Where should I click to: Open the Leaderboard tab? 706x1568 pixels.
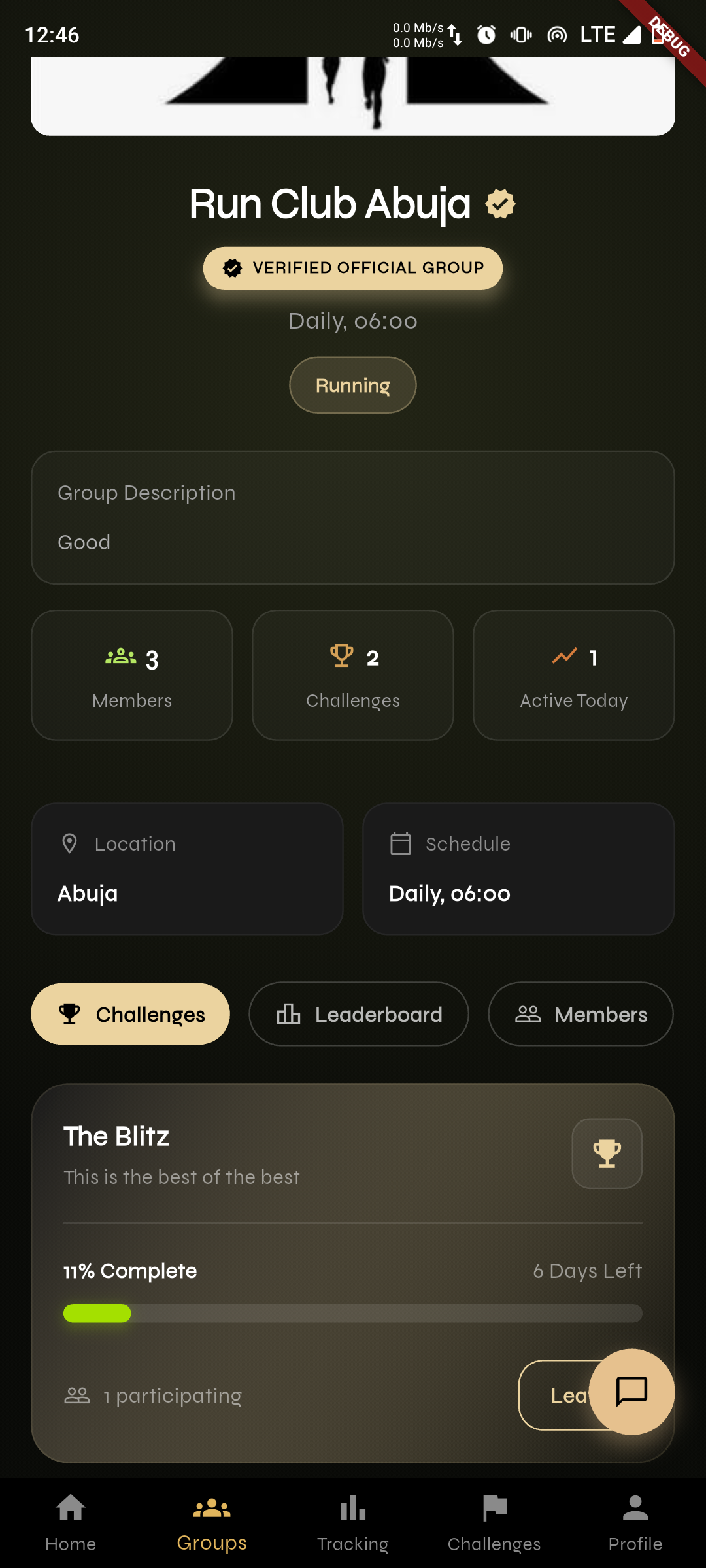(358, 1014)
